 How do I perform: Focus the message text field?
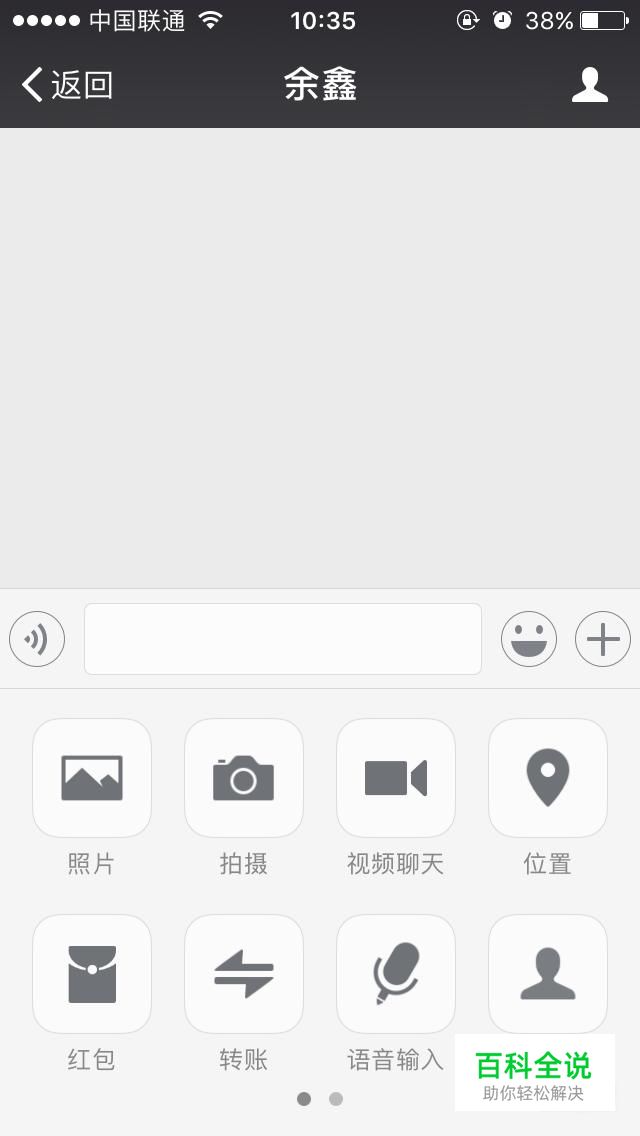pyautogui.click(x=283, y=639)
